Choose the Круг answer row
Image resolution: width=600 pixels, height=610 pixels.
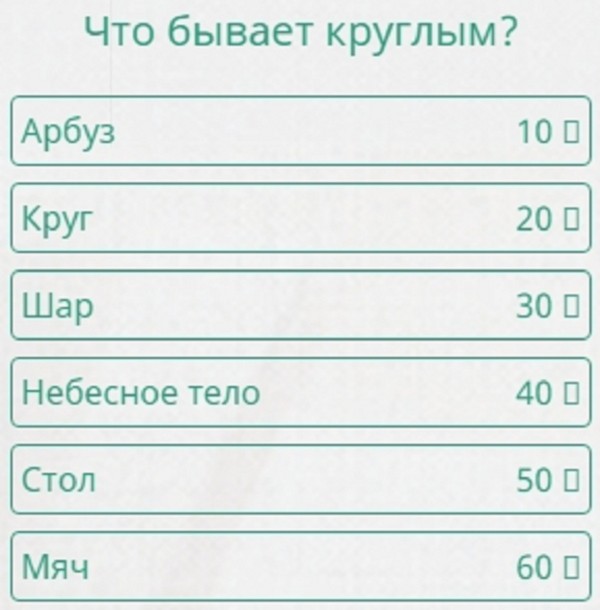[x=300, y=218]
